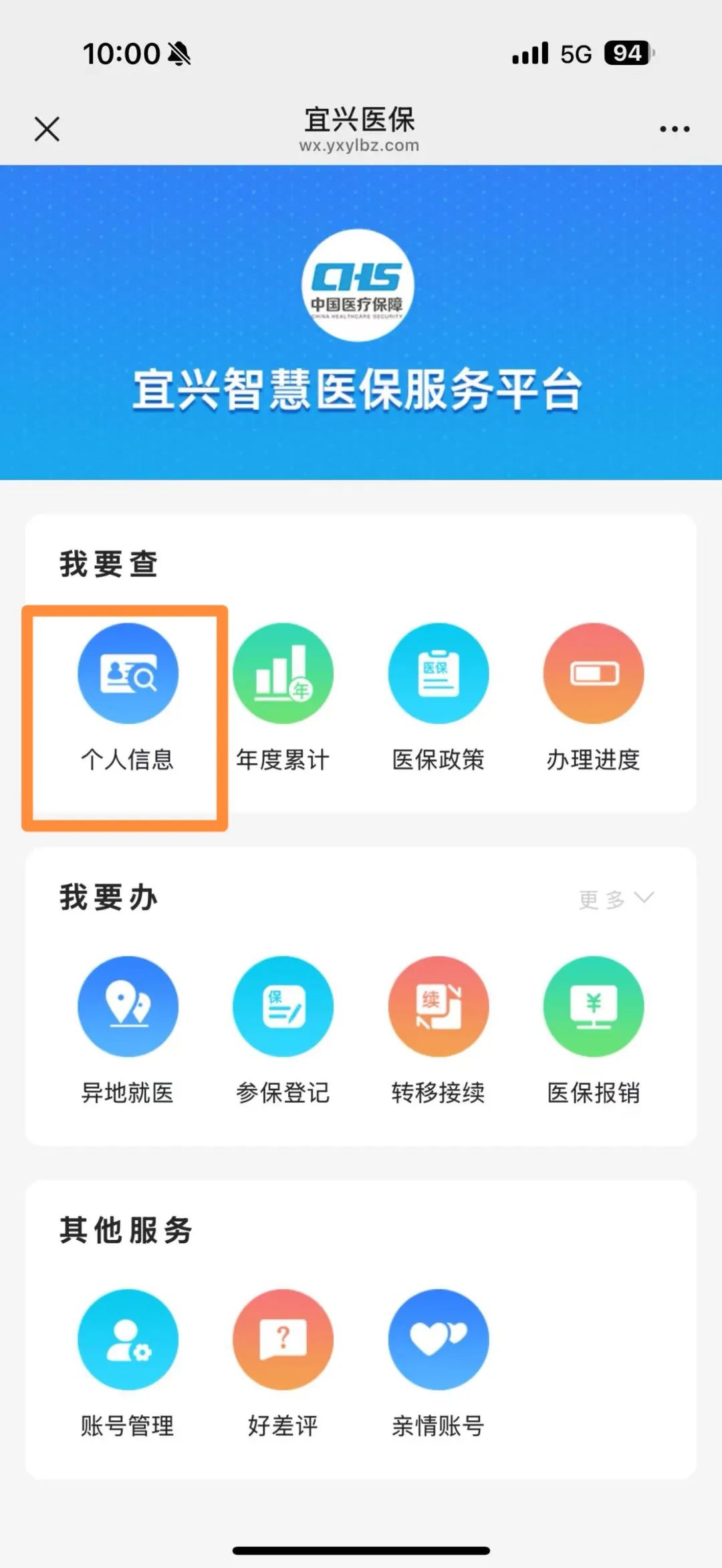The height and width of the screenshot is (1568, 722).
Task: Expand 更多 in the 我要办 section
Action: pyautogui.click(x=615, y=899)
